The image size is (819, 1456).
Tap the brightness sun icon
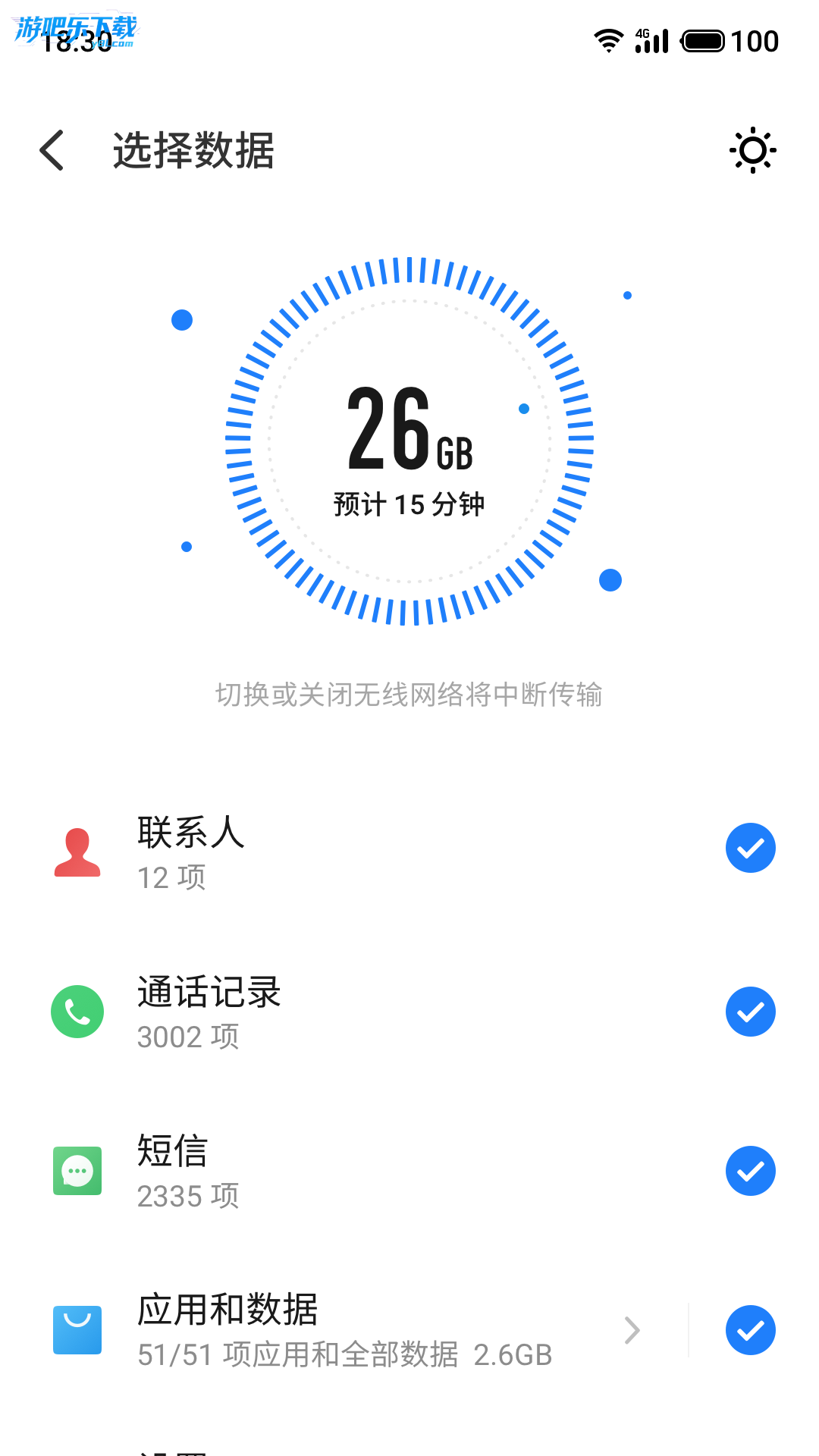pos(752,150)
